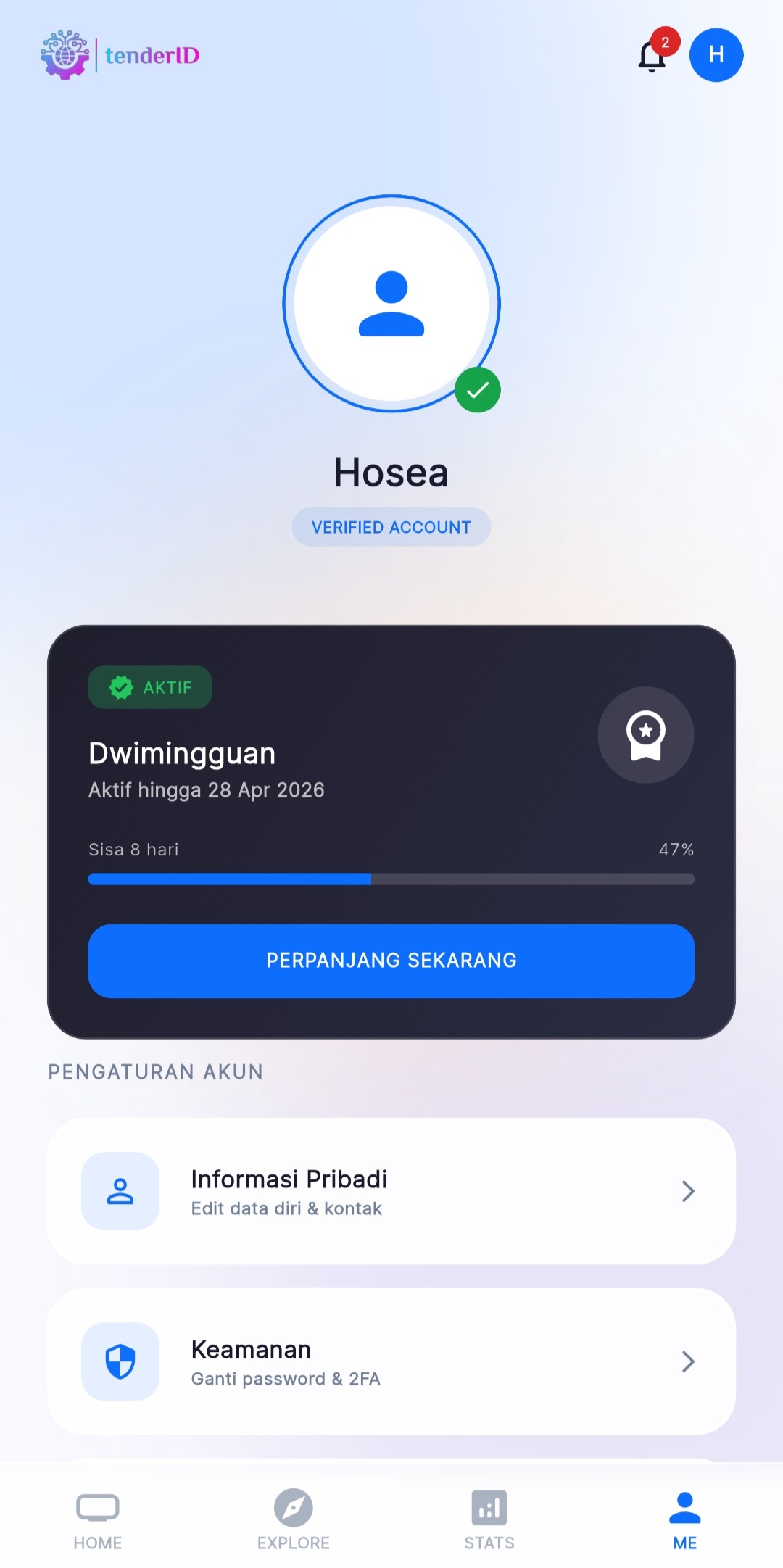The image size is (783, 1568).
Task: Open the Dwimingguan subscription details
Action: click(182, 752)
